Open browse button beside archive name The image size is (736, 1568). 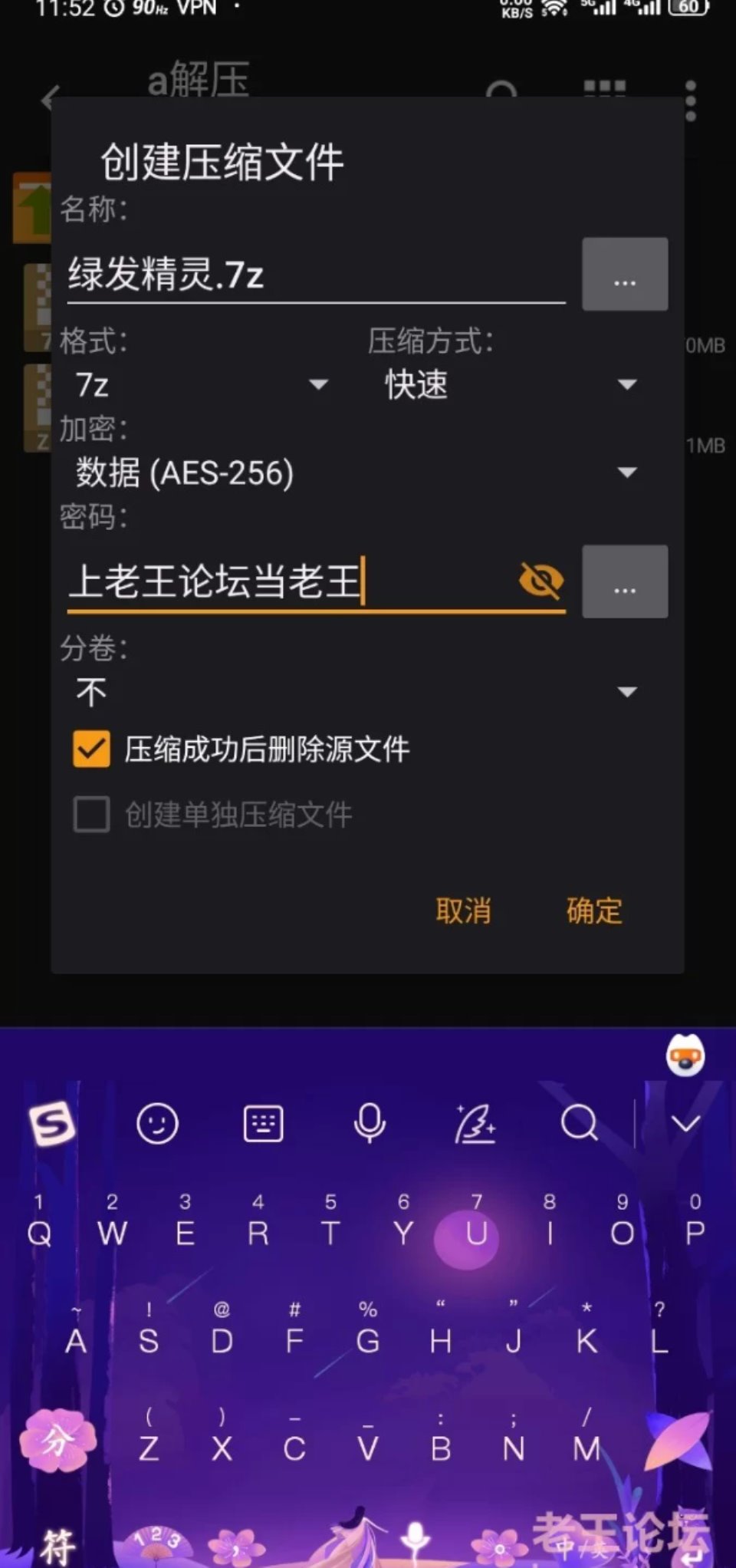624,275
